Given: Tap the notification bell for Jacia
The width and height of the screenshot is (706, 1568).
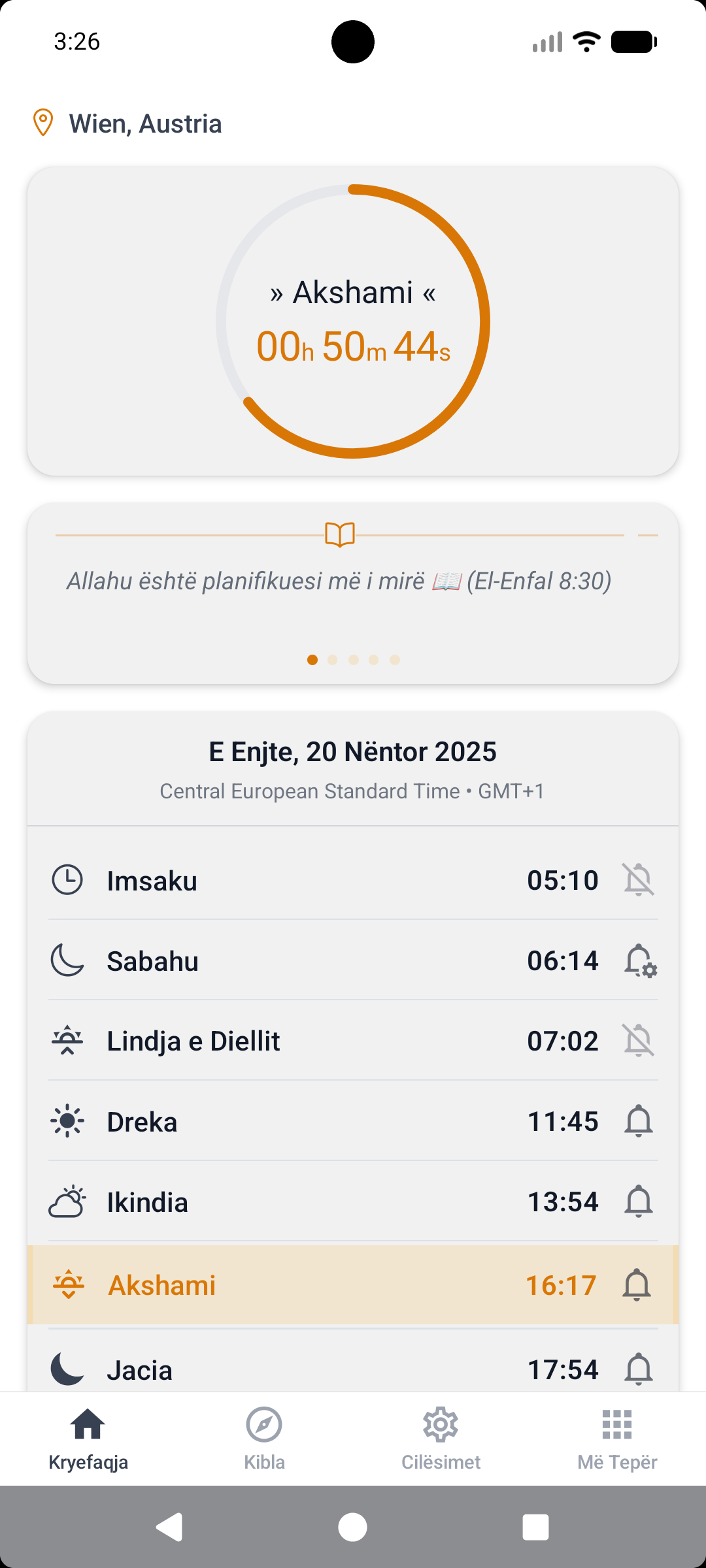Looking at the screenshot, I should (x=638, y=1369).
